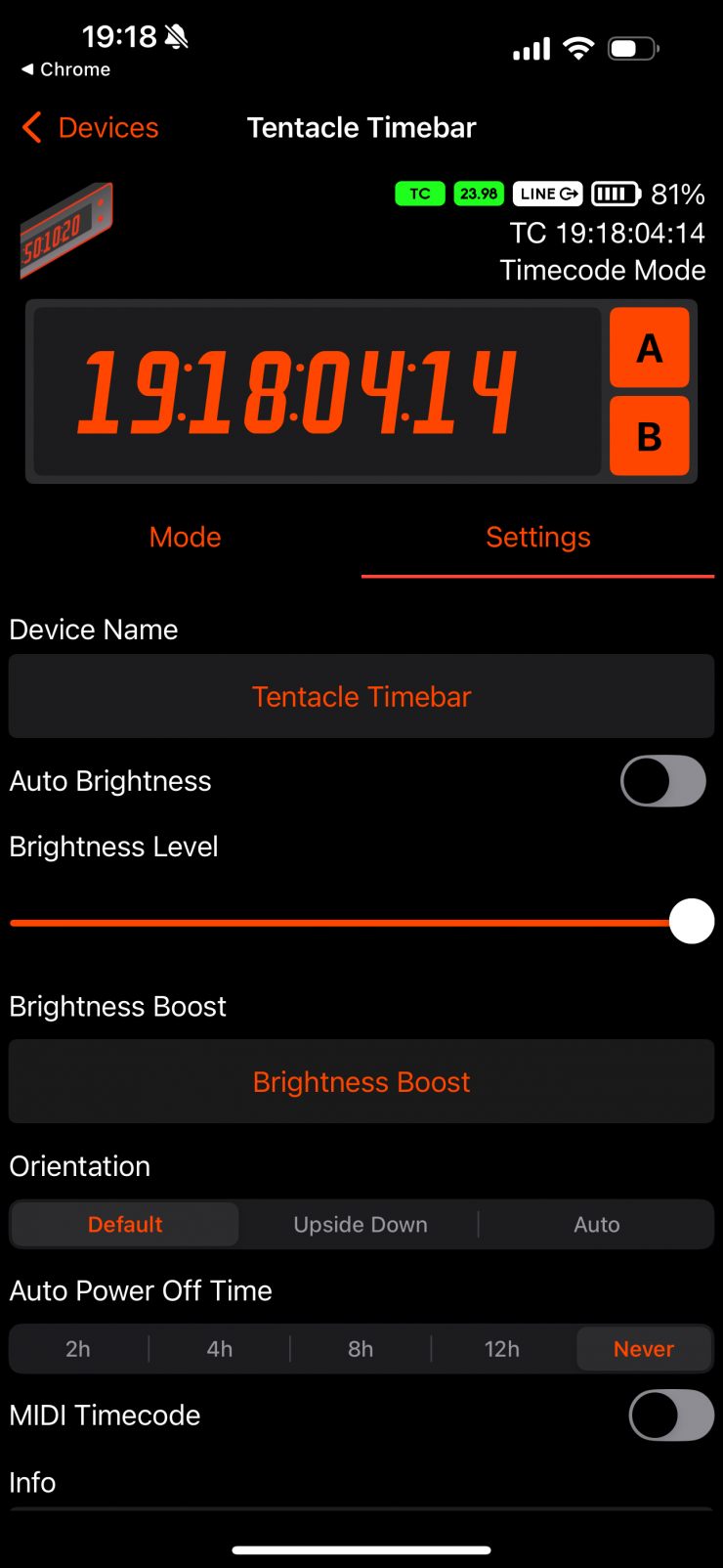
Task: Select the Settings tab
Action: click(538, 537)
